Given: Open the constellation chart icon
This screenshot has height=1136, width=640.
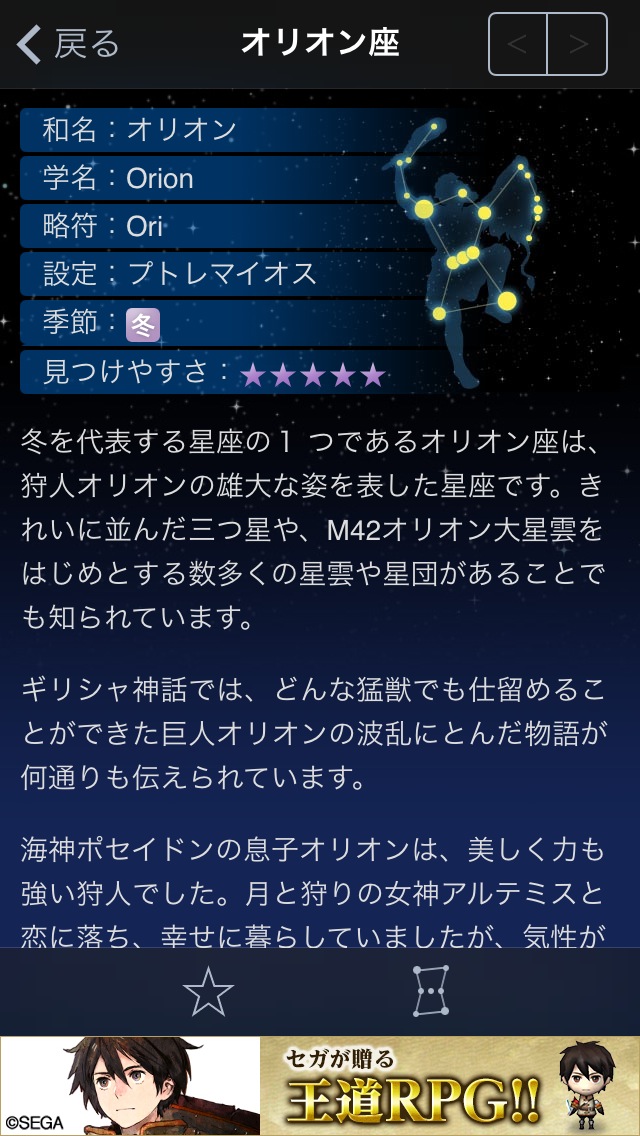Looking at the screenshot, I should [431, 992].
